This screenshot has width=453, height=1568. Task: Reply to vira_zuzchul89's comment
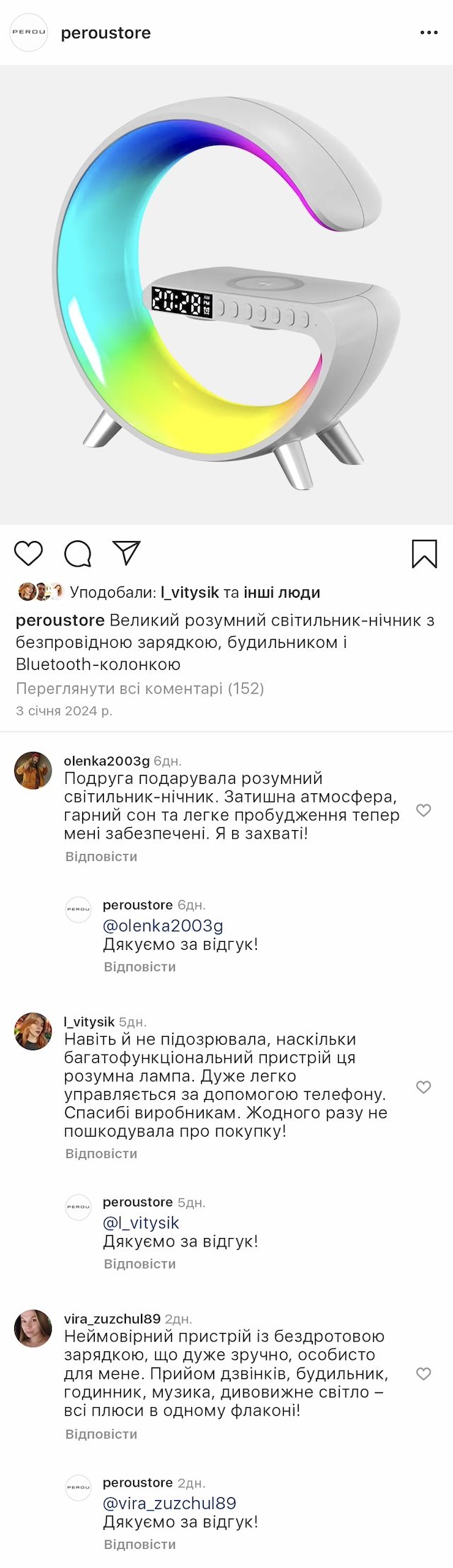tap(101, 1434)
